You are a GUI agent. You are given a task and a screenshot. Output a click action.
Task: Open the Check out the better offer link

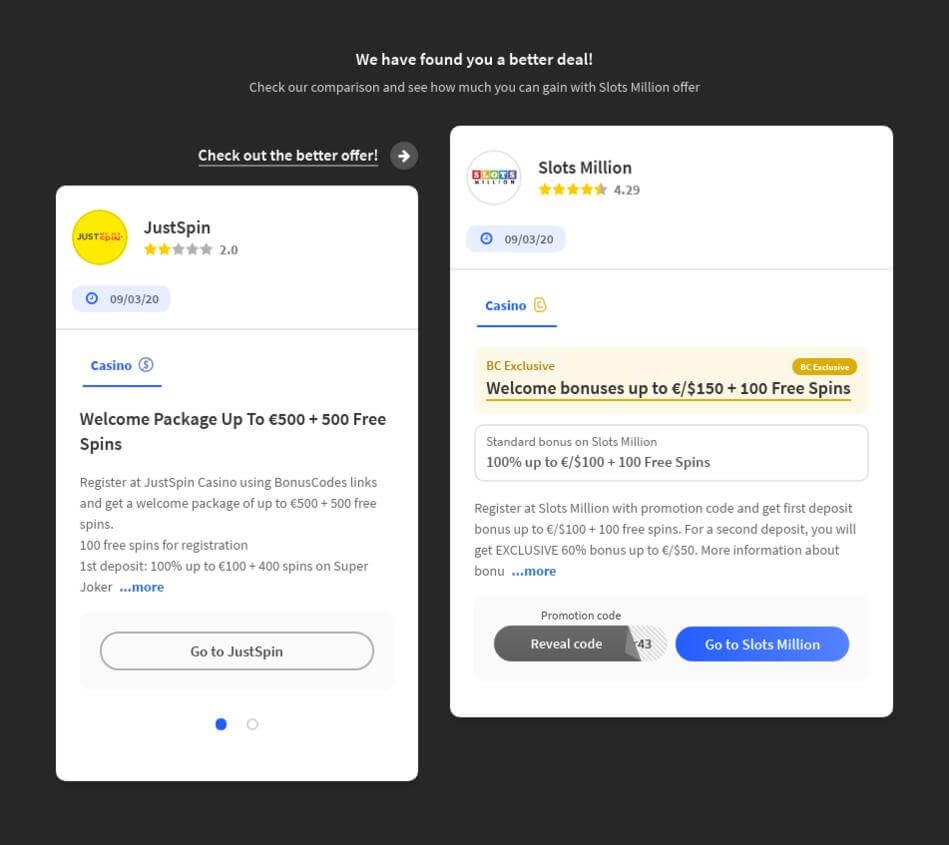click(288, 155)
